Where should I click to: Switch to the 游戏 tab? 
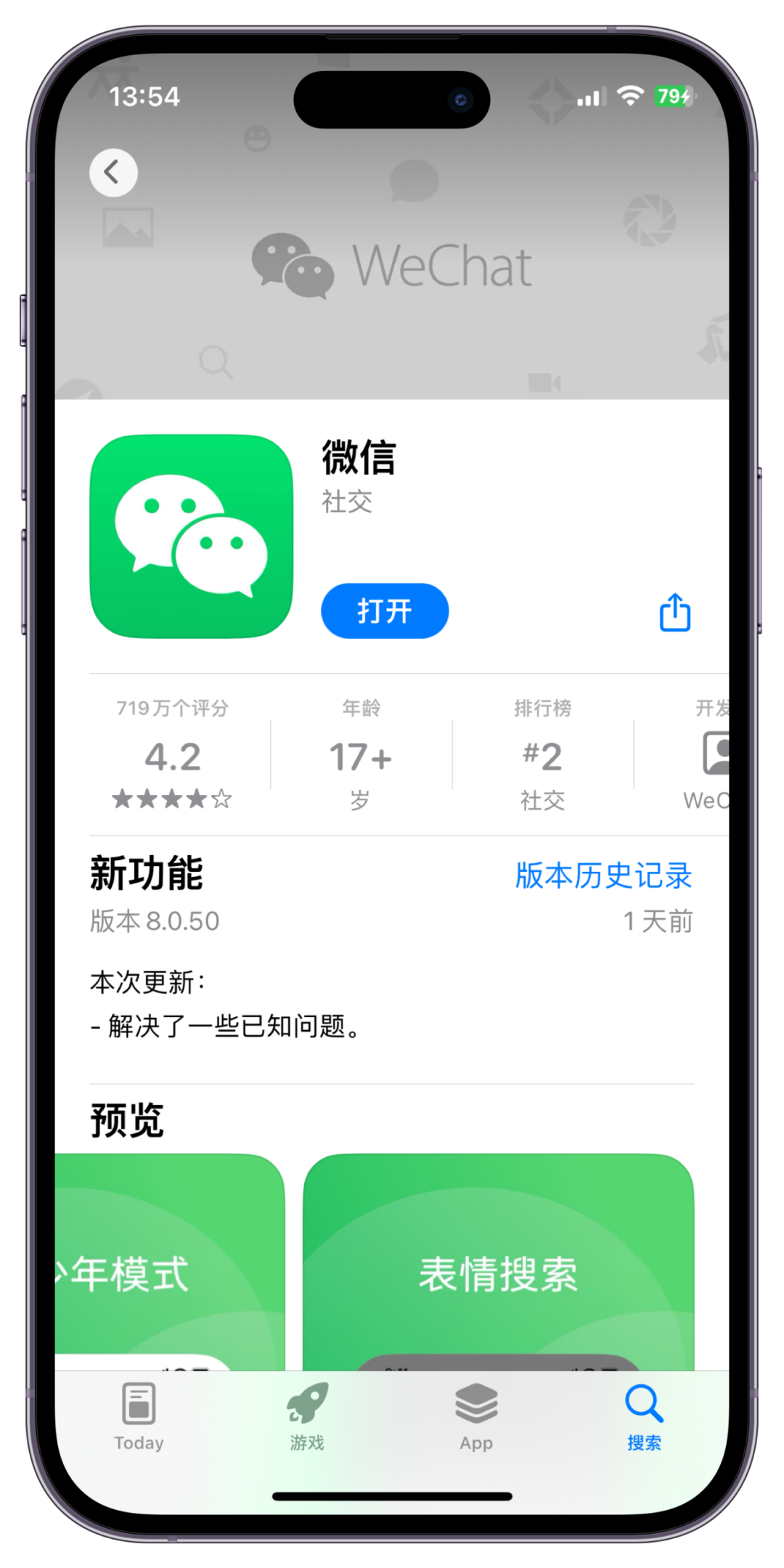pos(307,1417)
